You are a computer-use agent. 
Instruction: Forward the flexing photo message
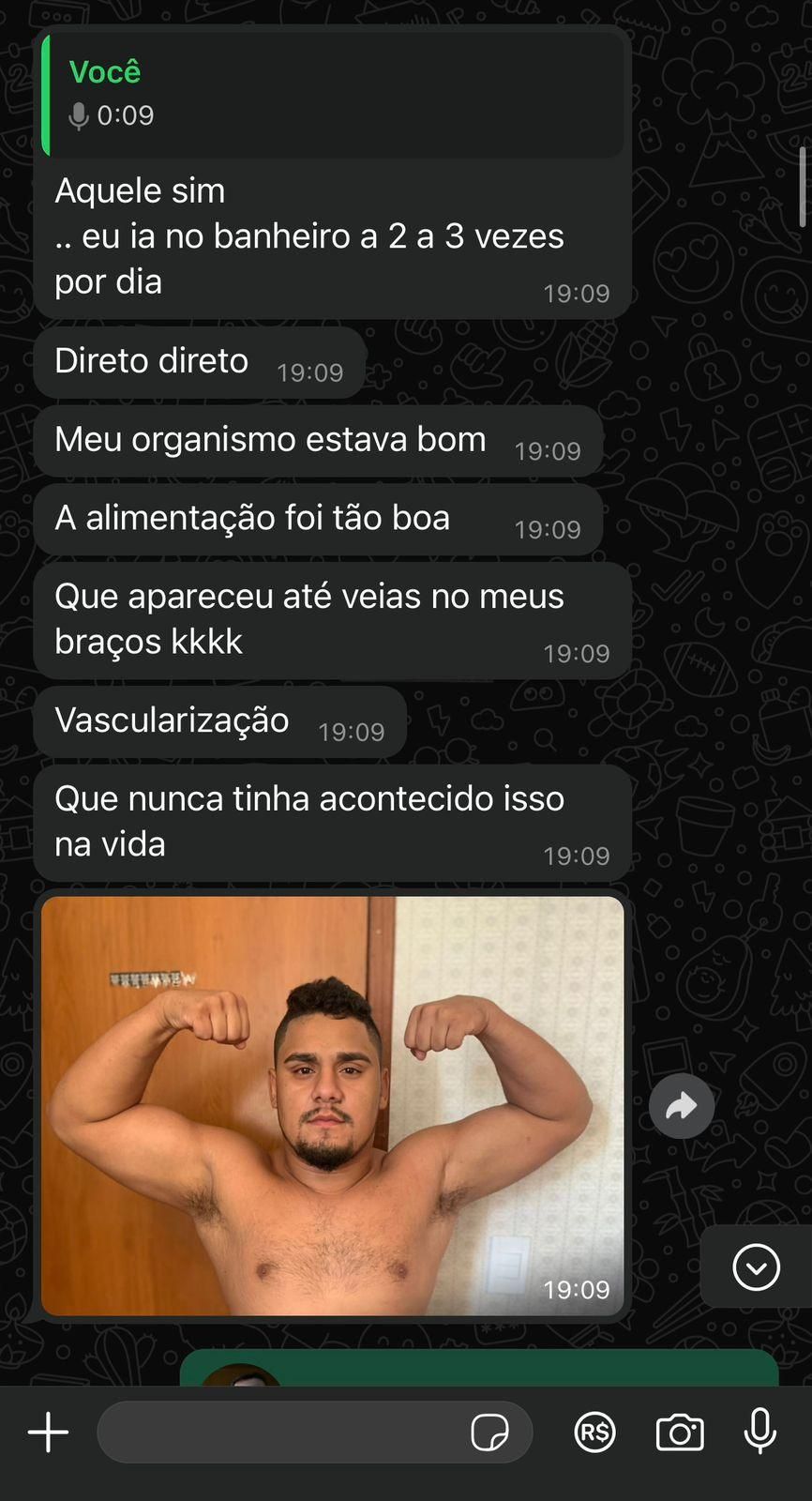point(682,1106)
